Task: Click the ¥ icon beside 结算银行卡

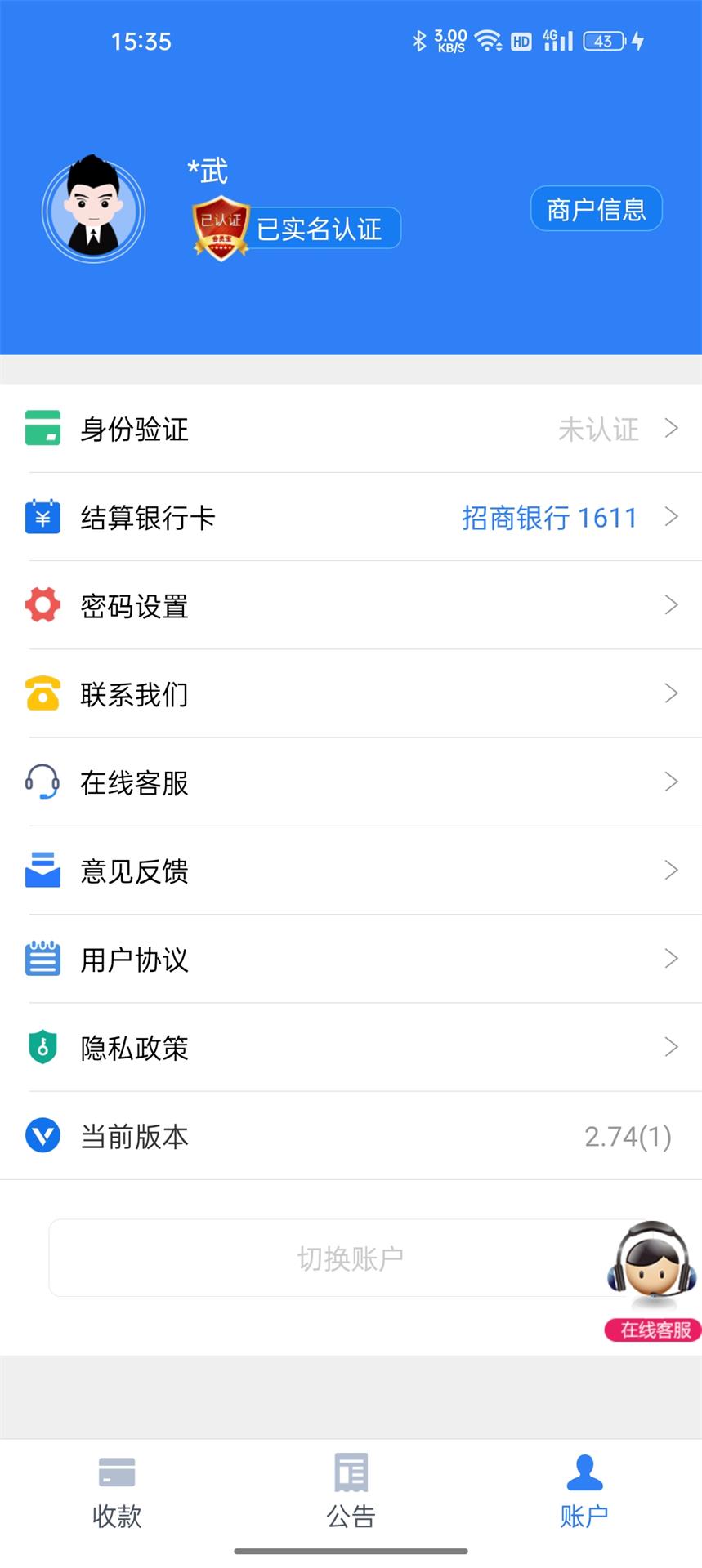Action: tap(42, 517)
